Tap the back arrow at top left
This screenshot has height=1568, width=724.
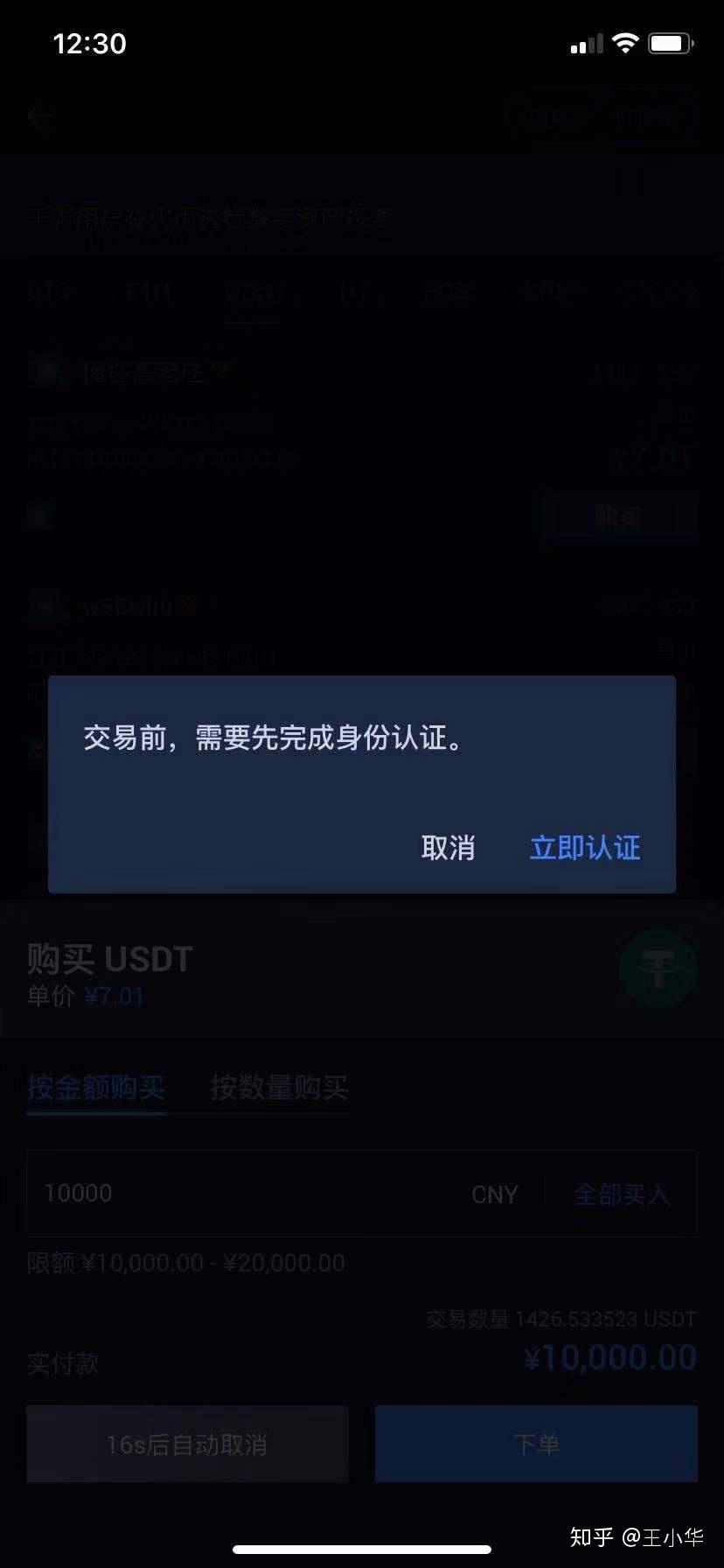point(41,115)
